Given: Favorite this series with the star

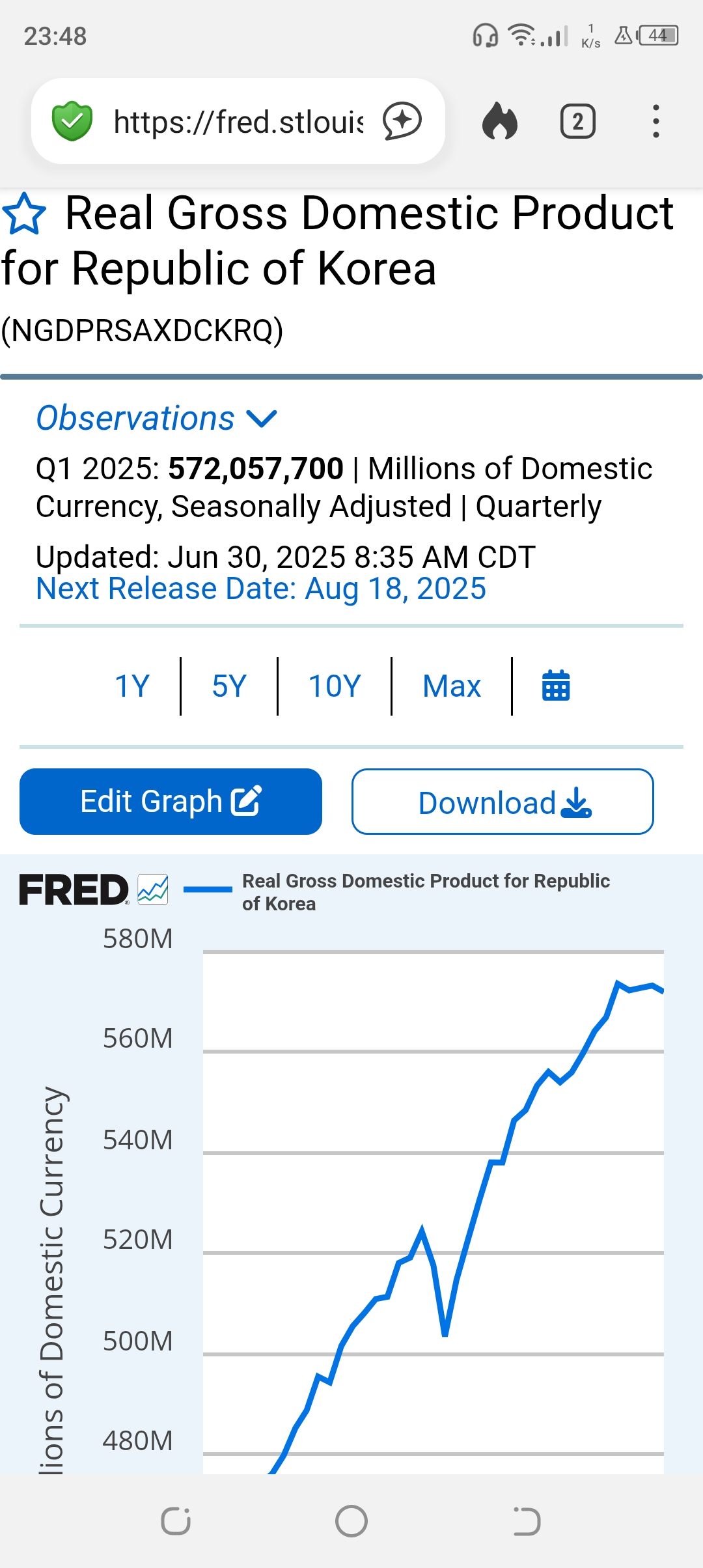Looking at the screenshot, I should [x=25, y=214].
